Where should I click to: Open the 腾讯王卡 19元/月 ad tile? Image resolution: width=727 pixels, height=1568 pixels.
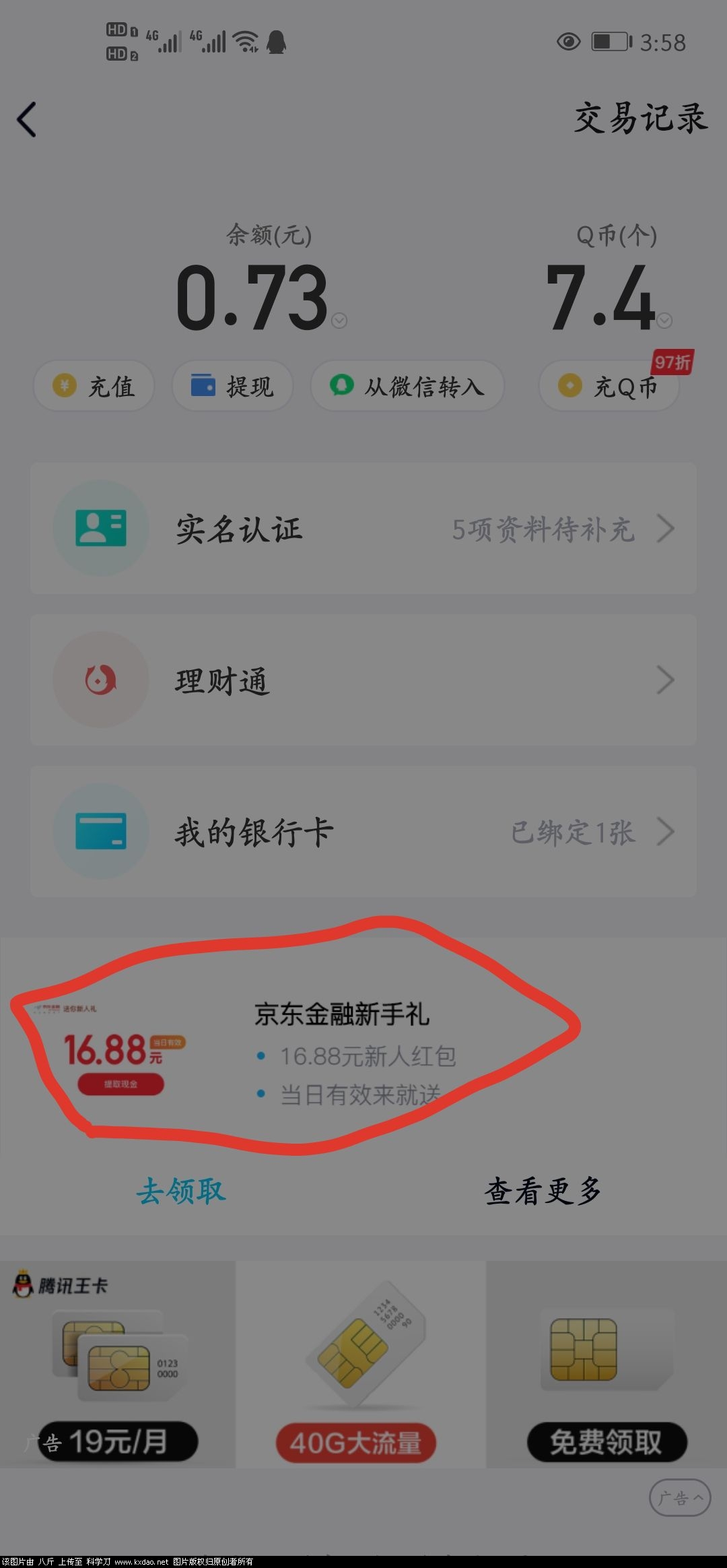pyautogui.click(x=118, y=1364)
